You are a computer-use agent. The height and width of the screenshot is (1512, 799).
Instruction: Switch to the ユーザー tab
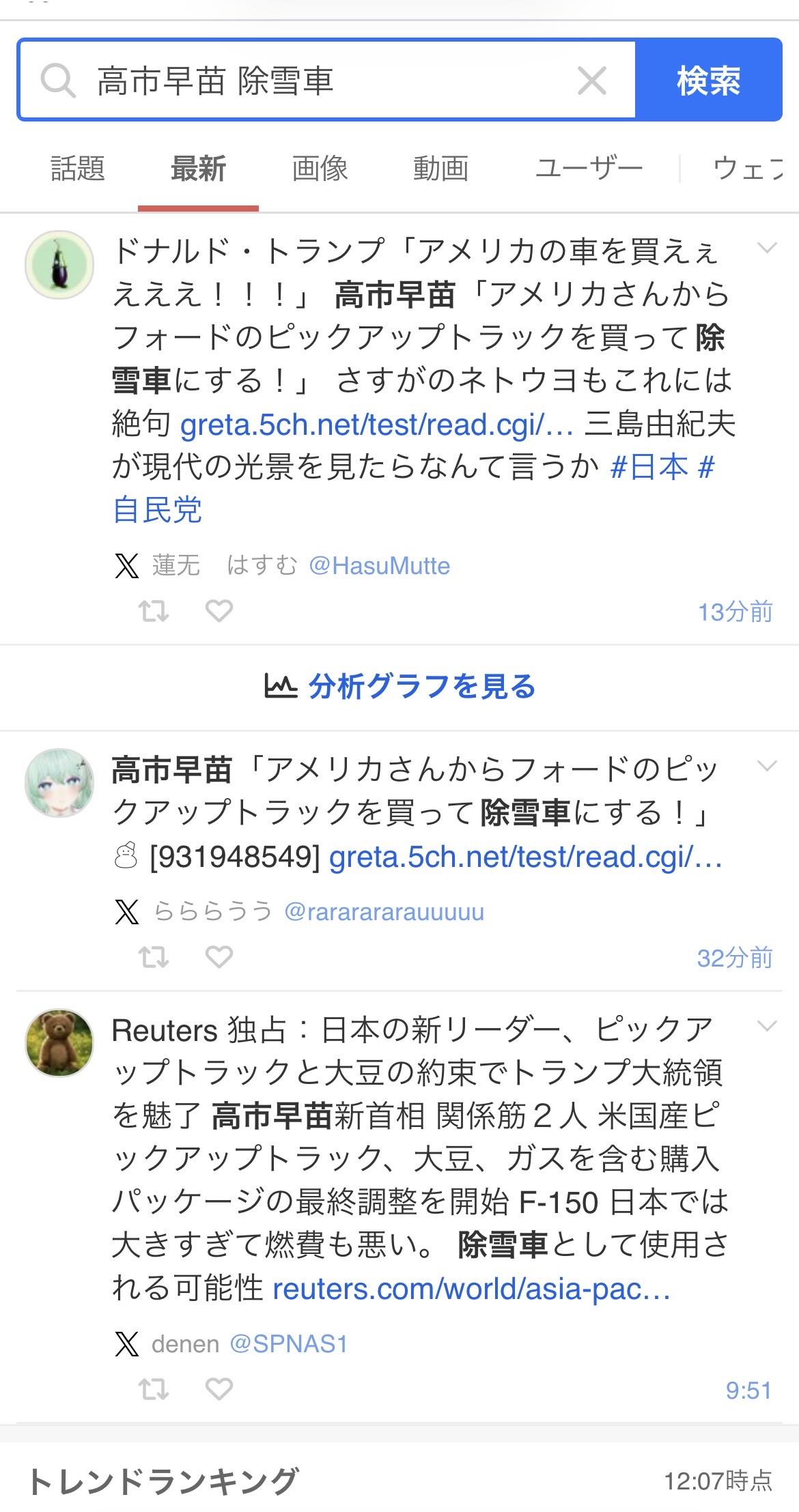tap(589, 169)
